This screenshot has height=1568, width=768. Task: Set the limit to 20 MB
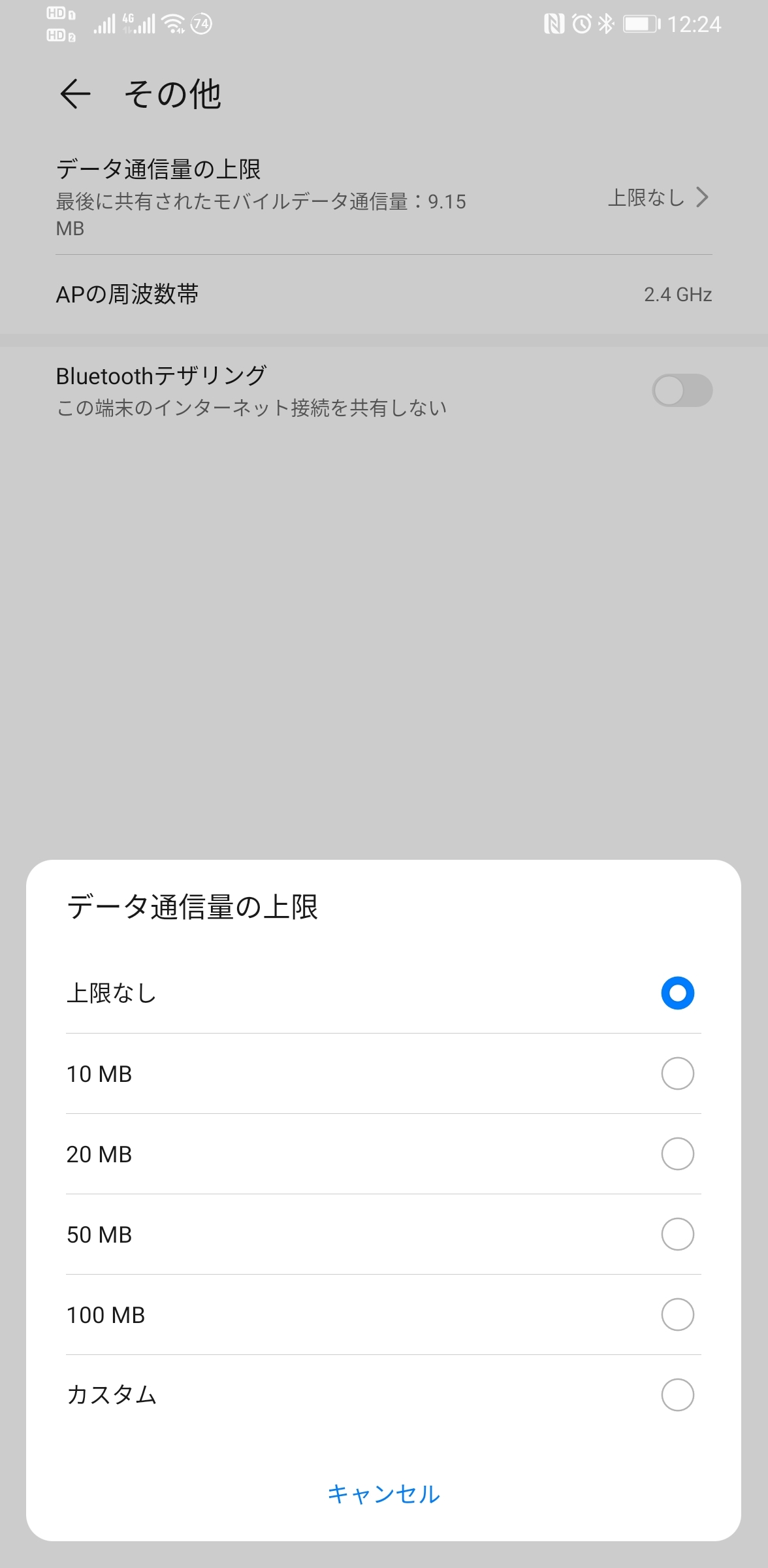[x=677, y=1154]
